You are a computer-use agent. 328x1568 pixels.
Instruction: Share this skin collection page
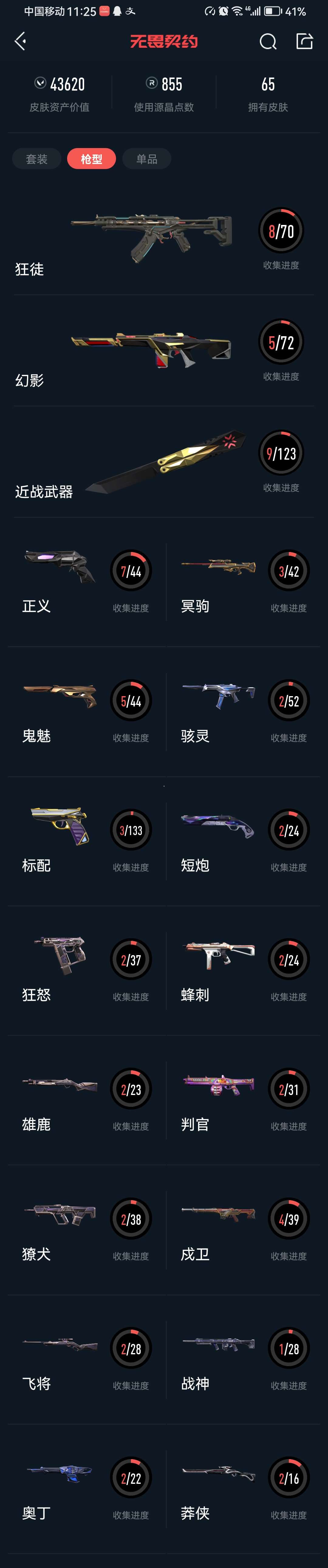pyautogui.click(x=304, y=41)
